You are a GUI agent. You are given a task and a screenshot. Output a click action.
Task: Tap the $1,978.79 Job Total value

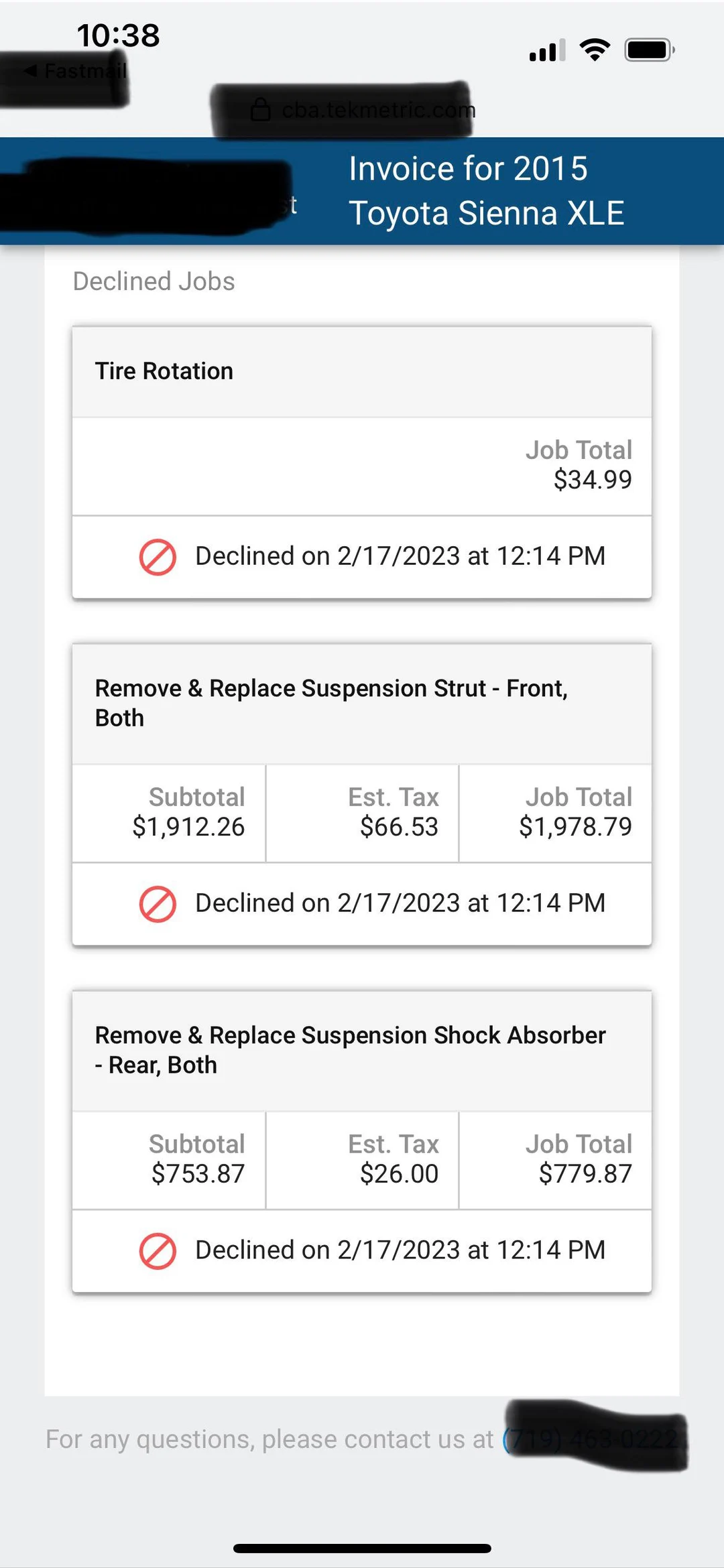click(575, 827)
